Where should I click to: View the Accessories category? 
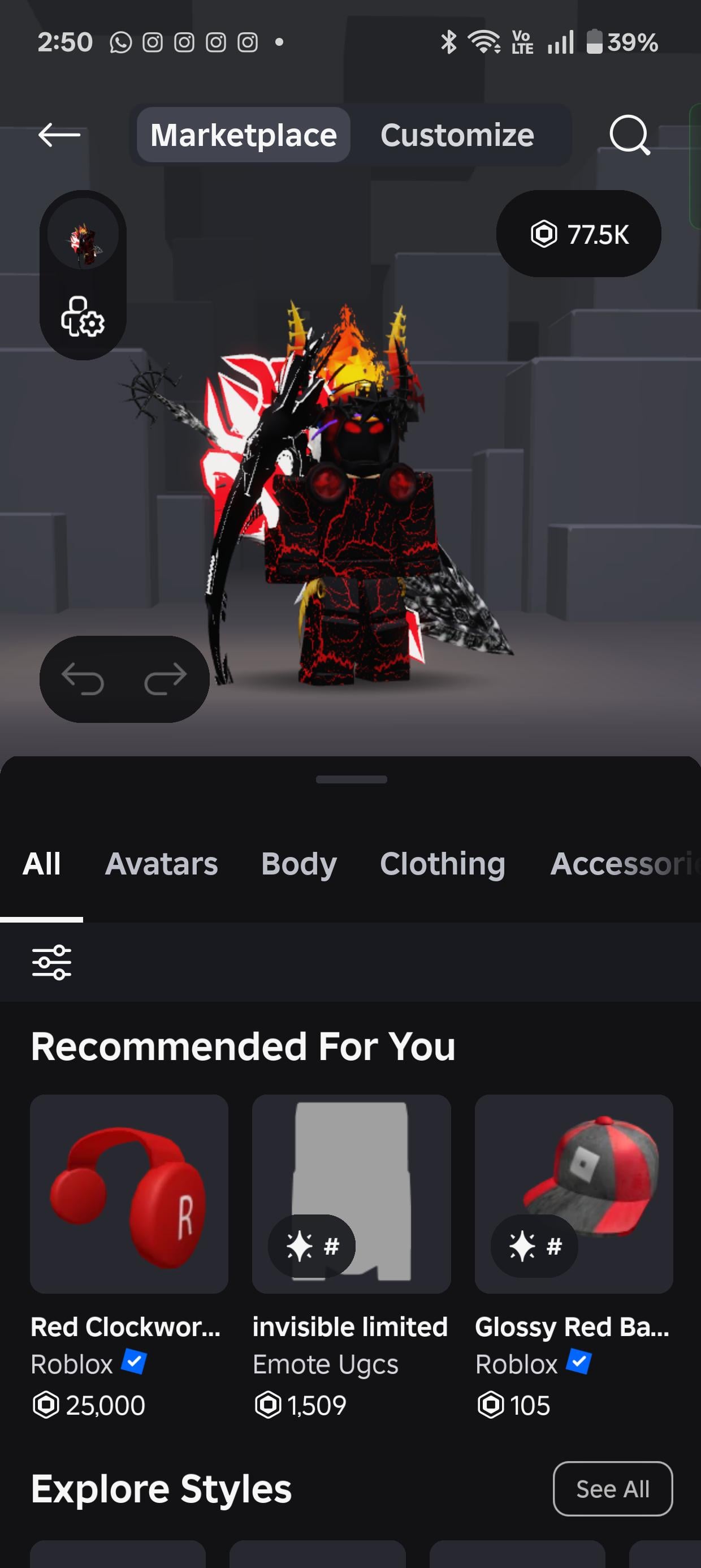[x=624, y=864]
